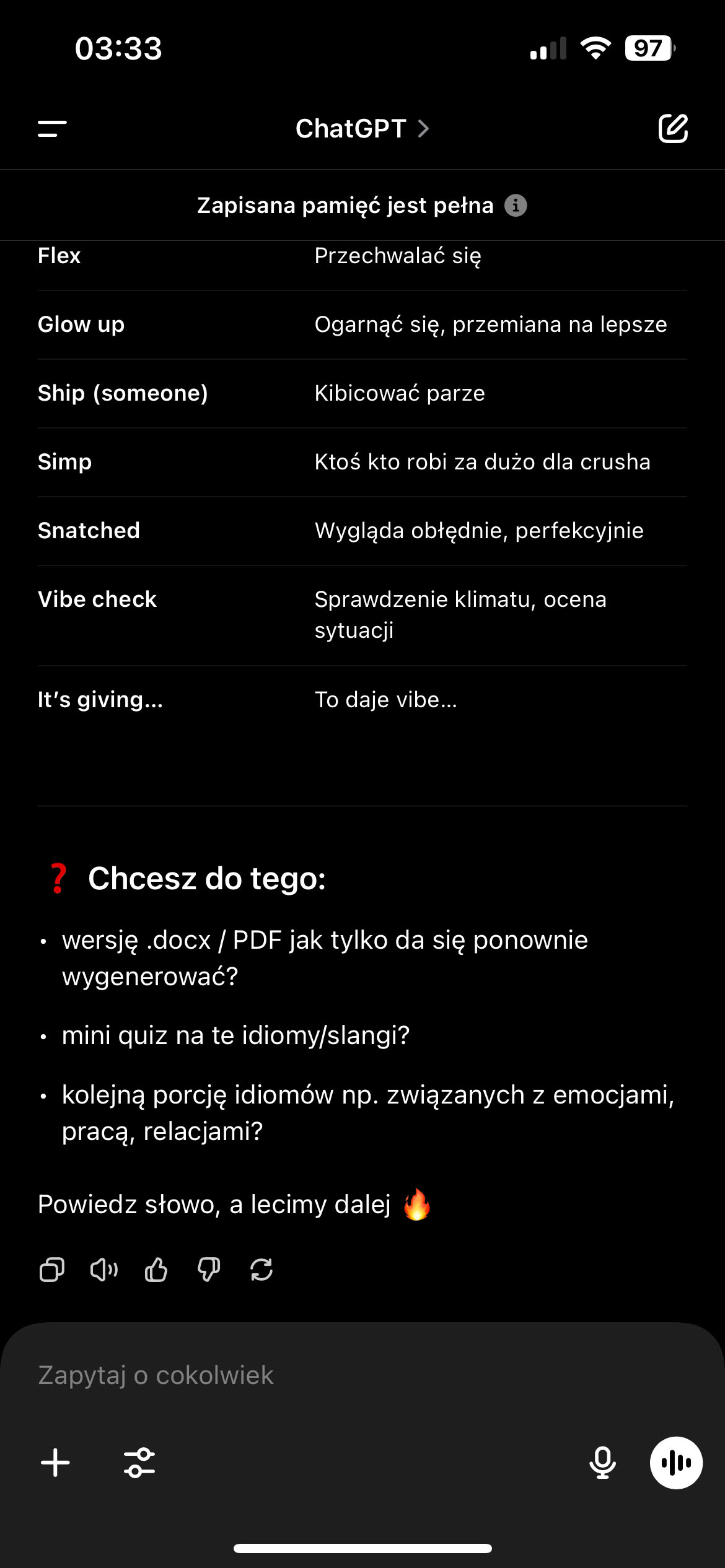Open the tools settings sliders
This screenshot has height=1568, width=725.
139,1463
